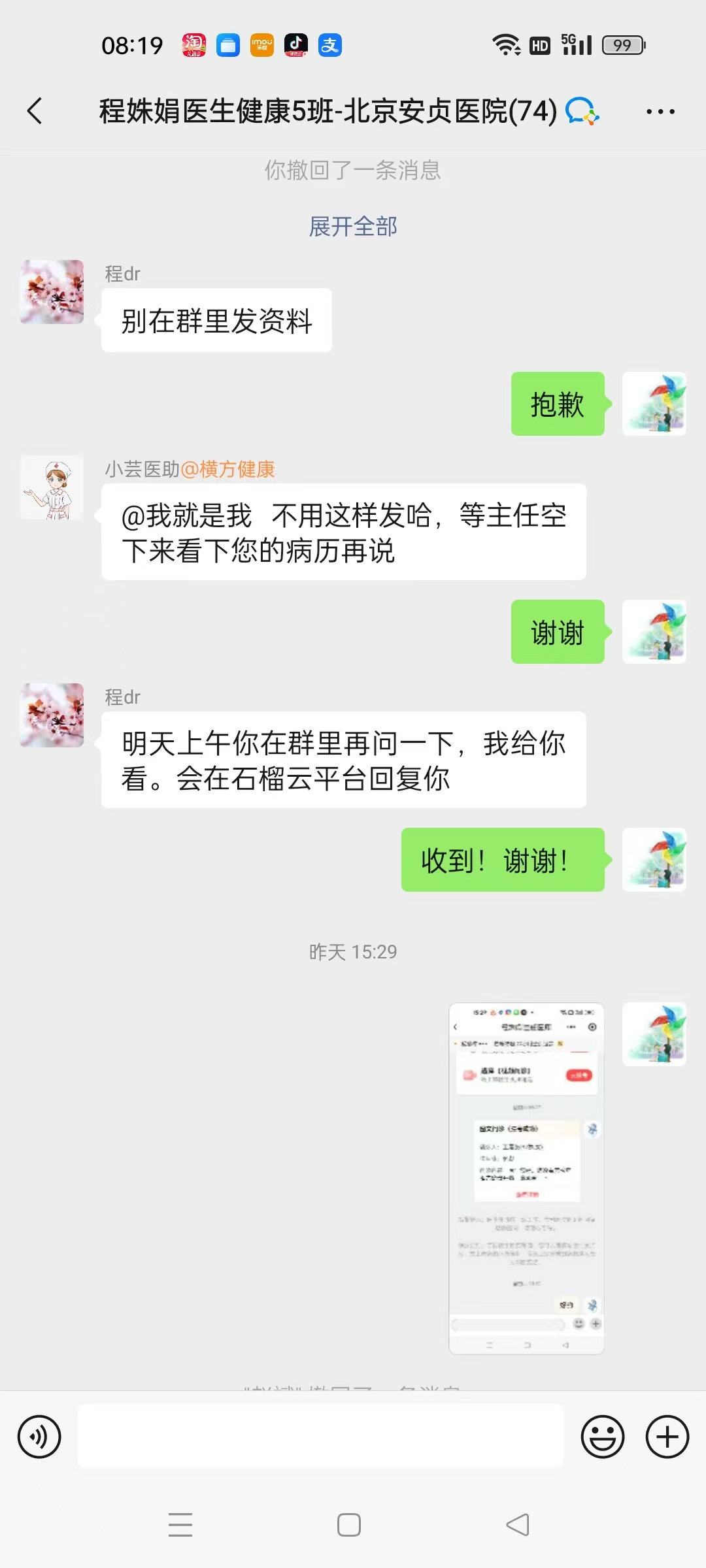Open the three-dot chat options menu

(x=660, y=112)
